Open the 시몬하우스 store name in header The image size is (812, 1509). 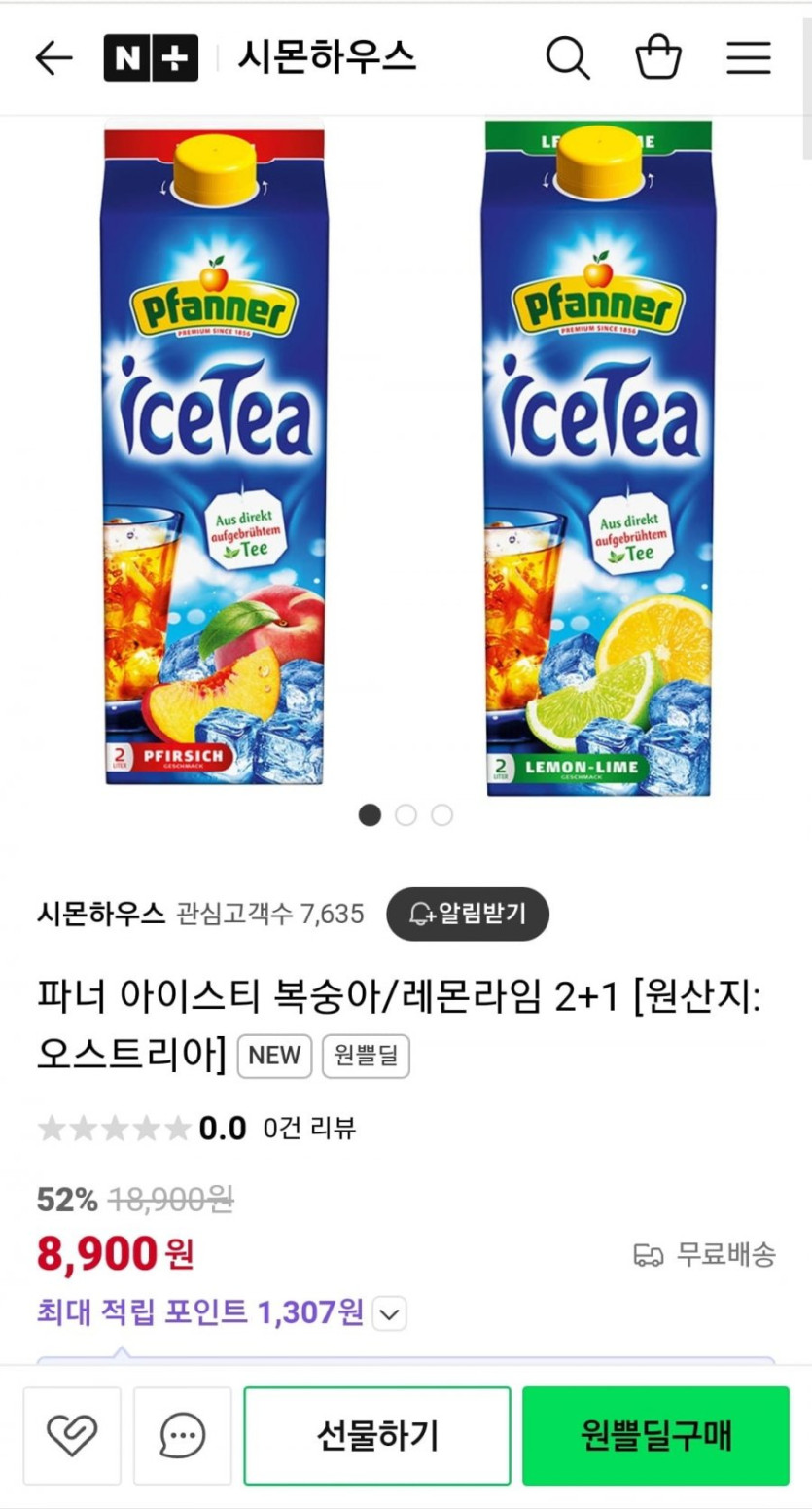(x=327, y=58)
